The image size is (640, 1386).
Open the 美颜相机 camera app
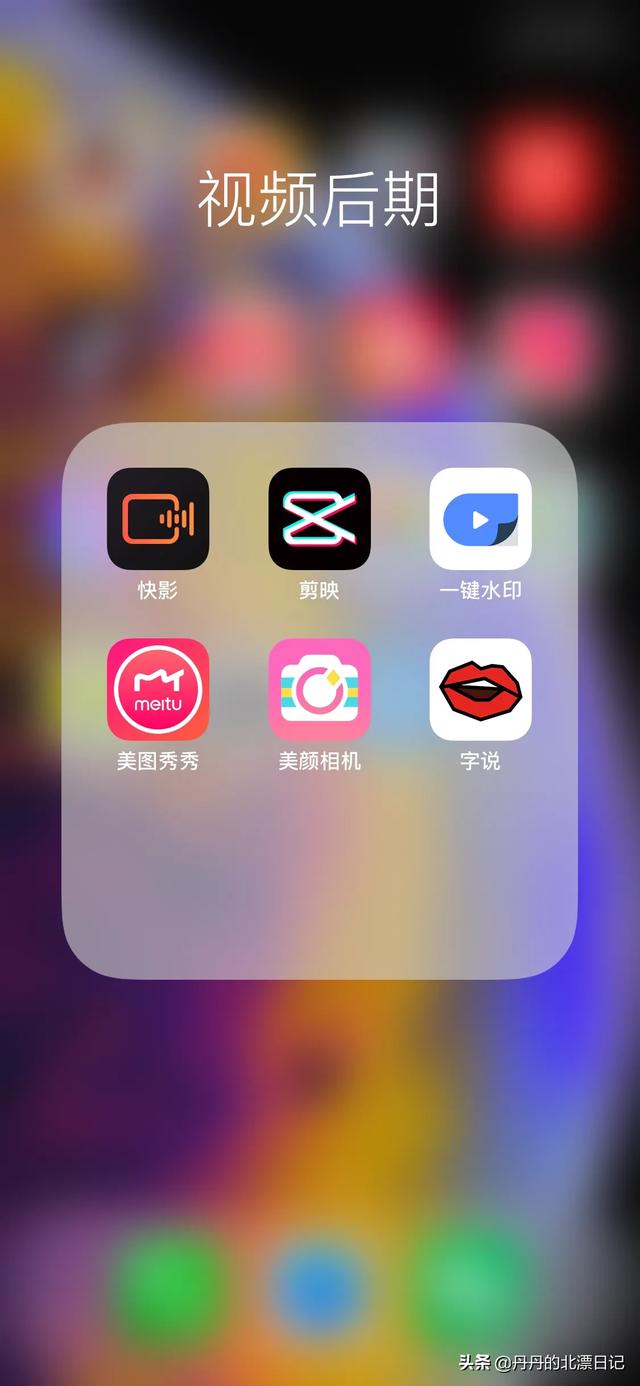(319, 689)
